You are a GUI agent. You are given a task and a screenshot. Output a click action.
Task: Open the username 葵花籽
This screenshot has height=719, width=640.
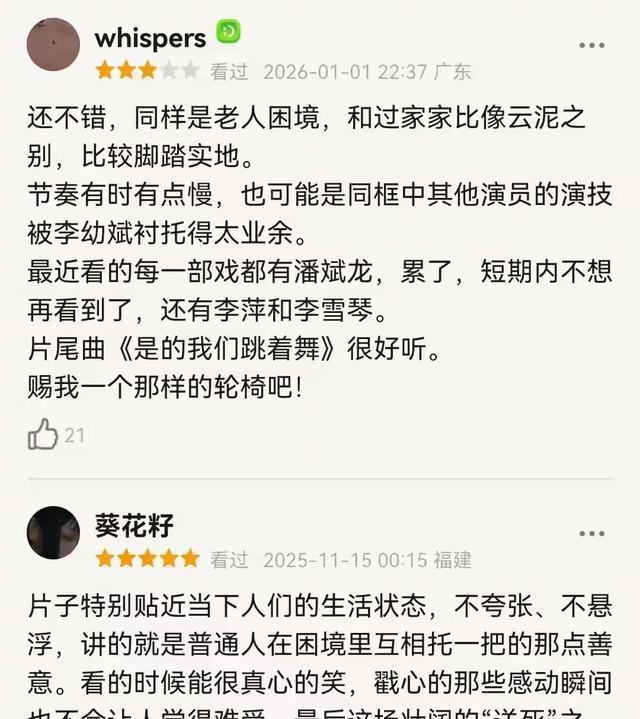135,525
